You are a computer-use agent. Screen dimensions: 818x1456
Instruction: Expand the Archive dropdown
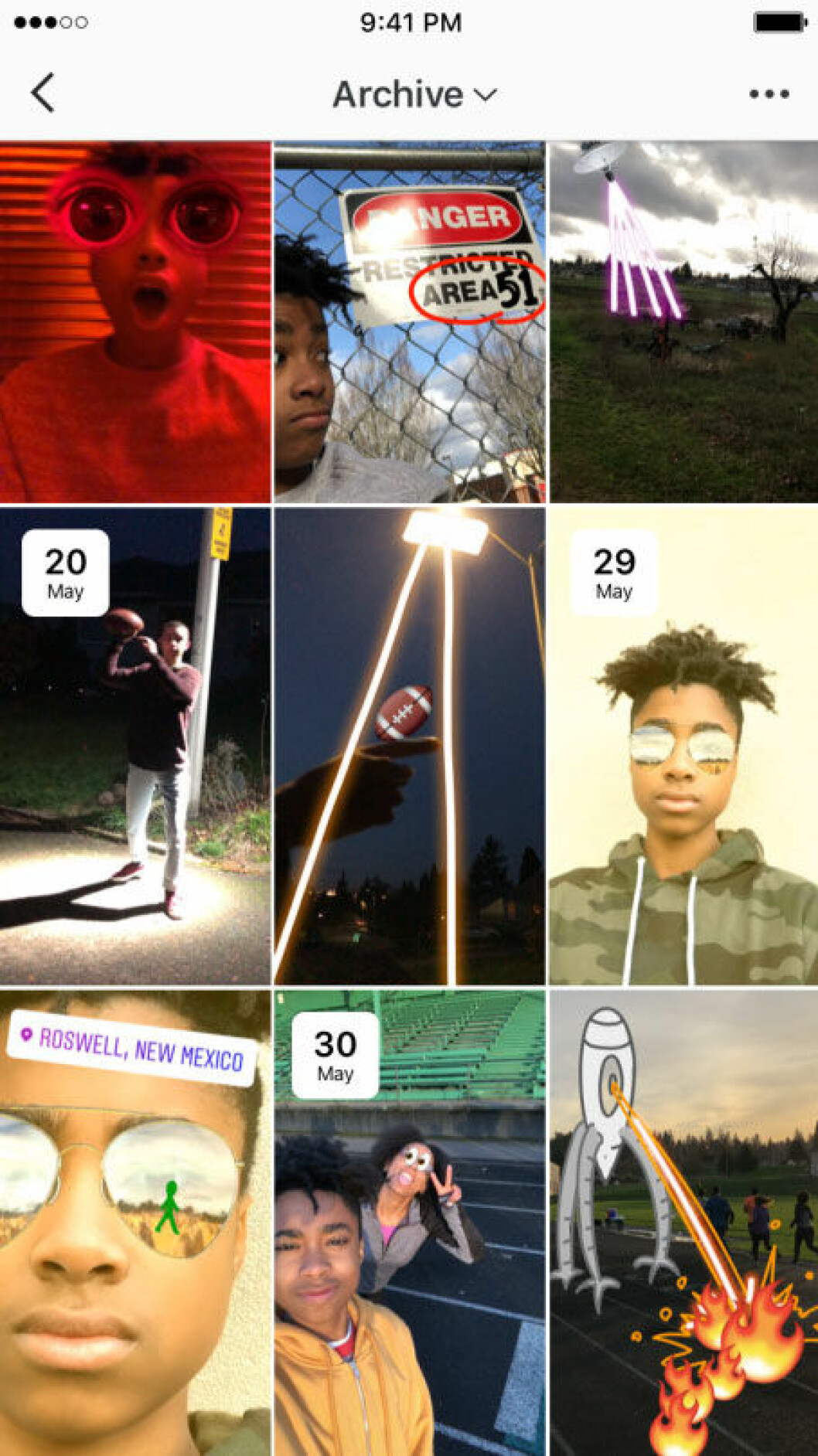tap(414, 94)
